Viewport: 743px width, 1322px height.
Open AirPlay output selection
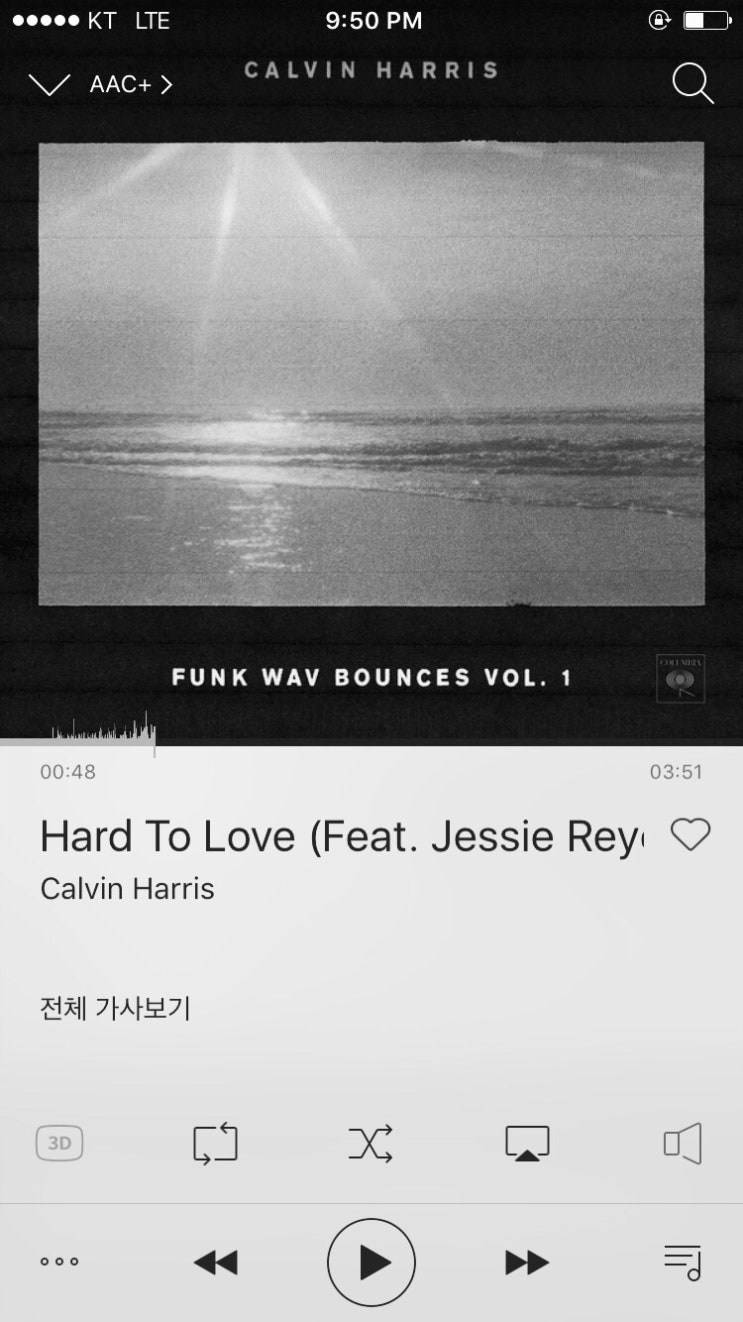coord(527,1143)
